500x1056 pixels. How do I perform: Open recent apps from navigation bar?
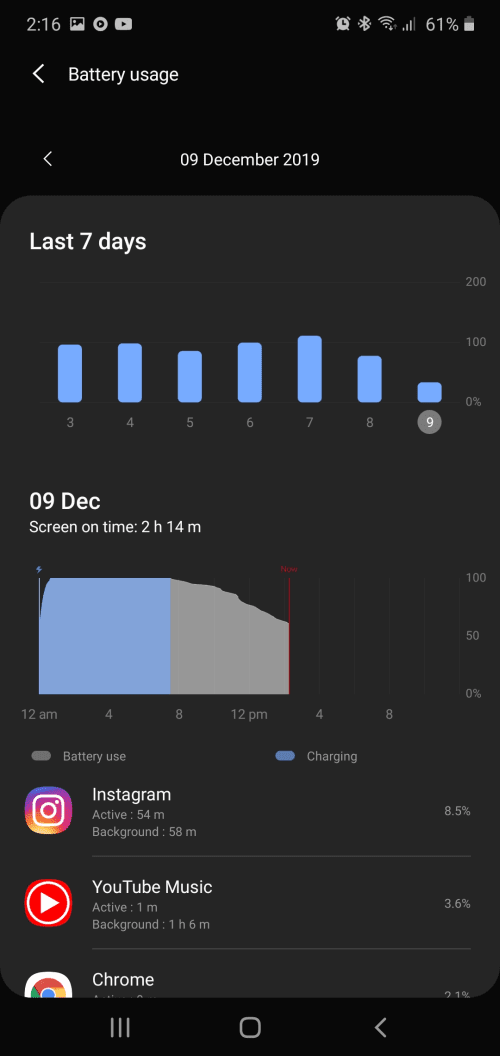[x=120, y=1027]
